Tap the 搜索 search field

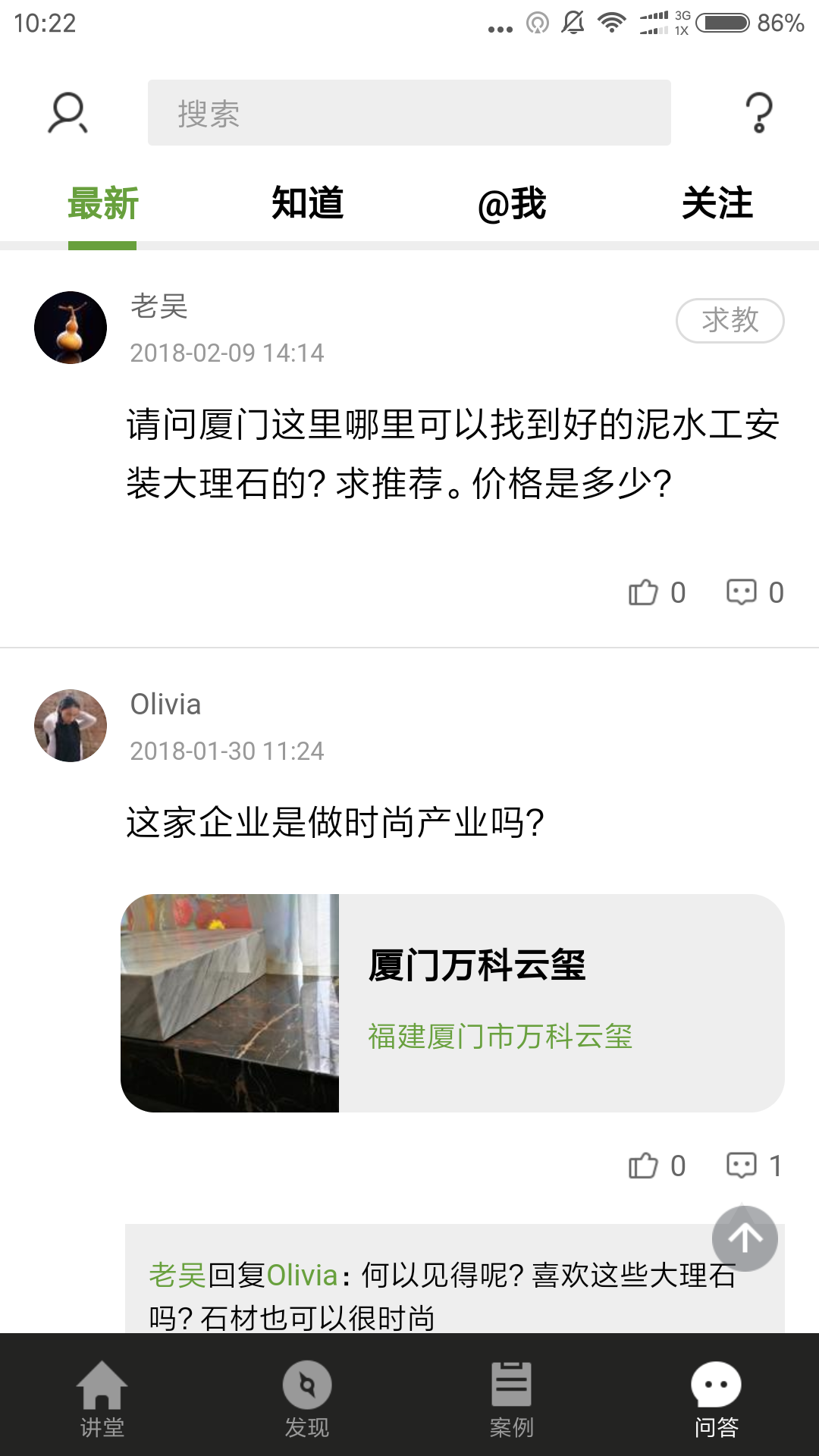[409, 113]
